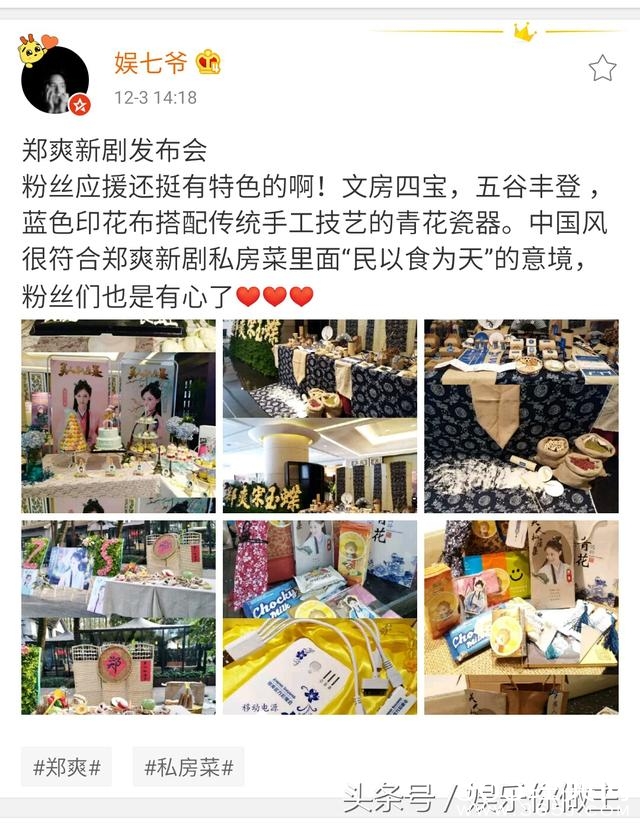Screen dimensions: 640x825
Task: Open the #郑爽# hashtag
Action: pyautogui.click(x=66, y=768)
